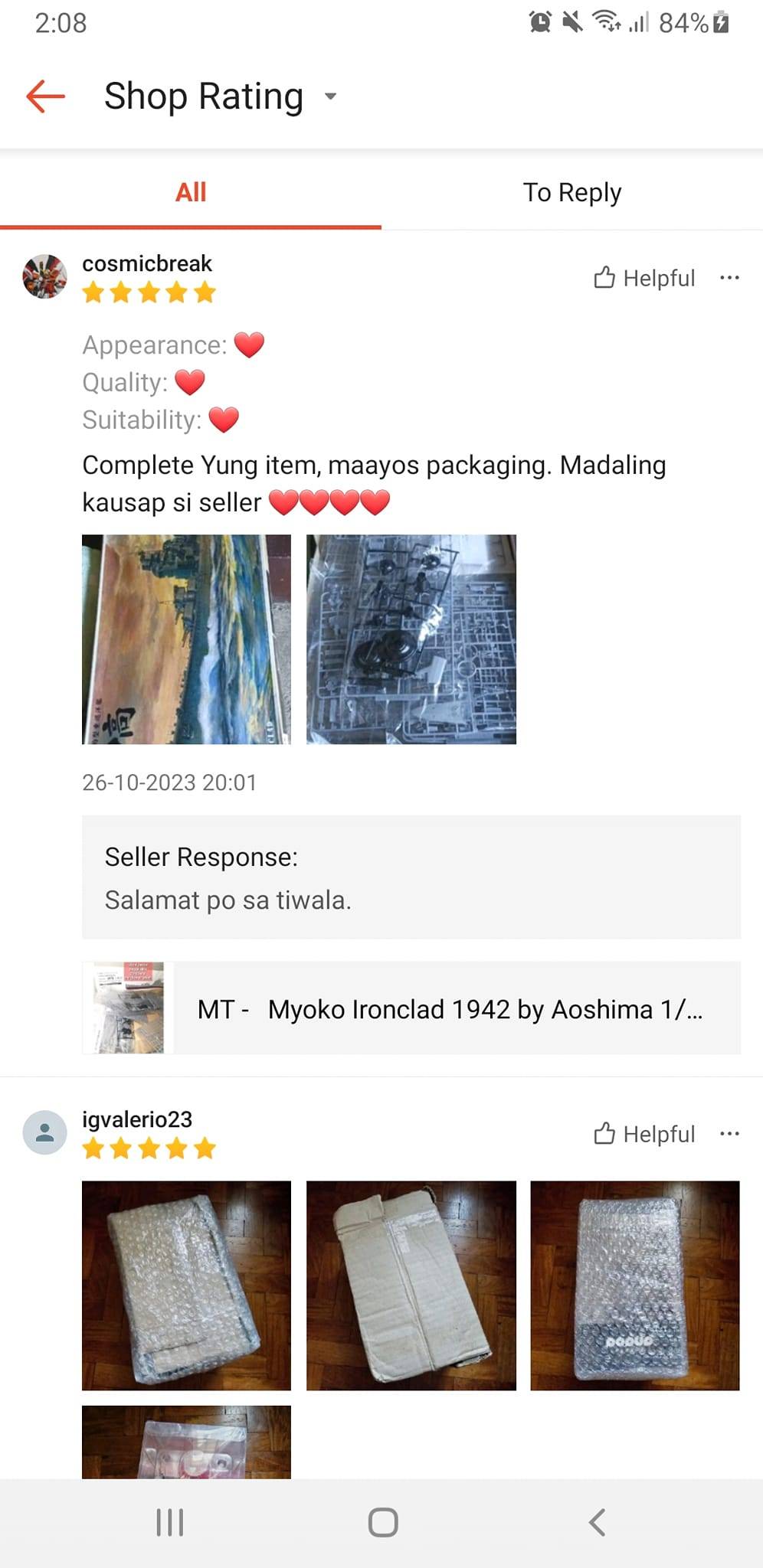Mark igvalerio23's review as Helpful
763x1568 pixels.
[644, 1134]
